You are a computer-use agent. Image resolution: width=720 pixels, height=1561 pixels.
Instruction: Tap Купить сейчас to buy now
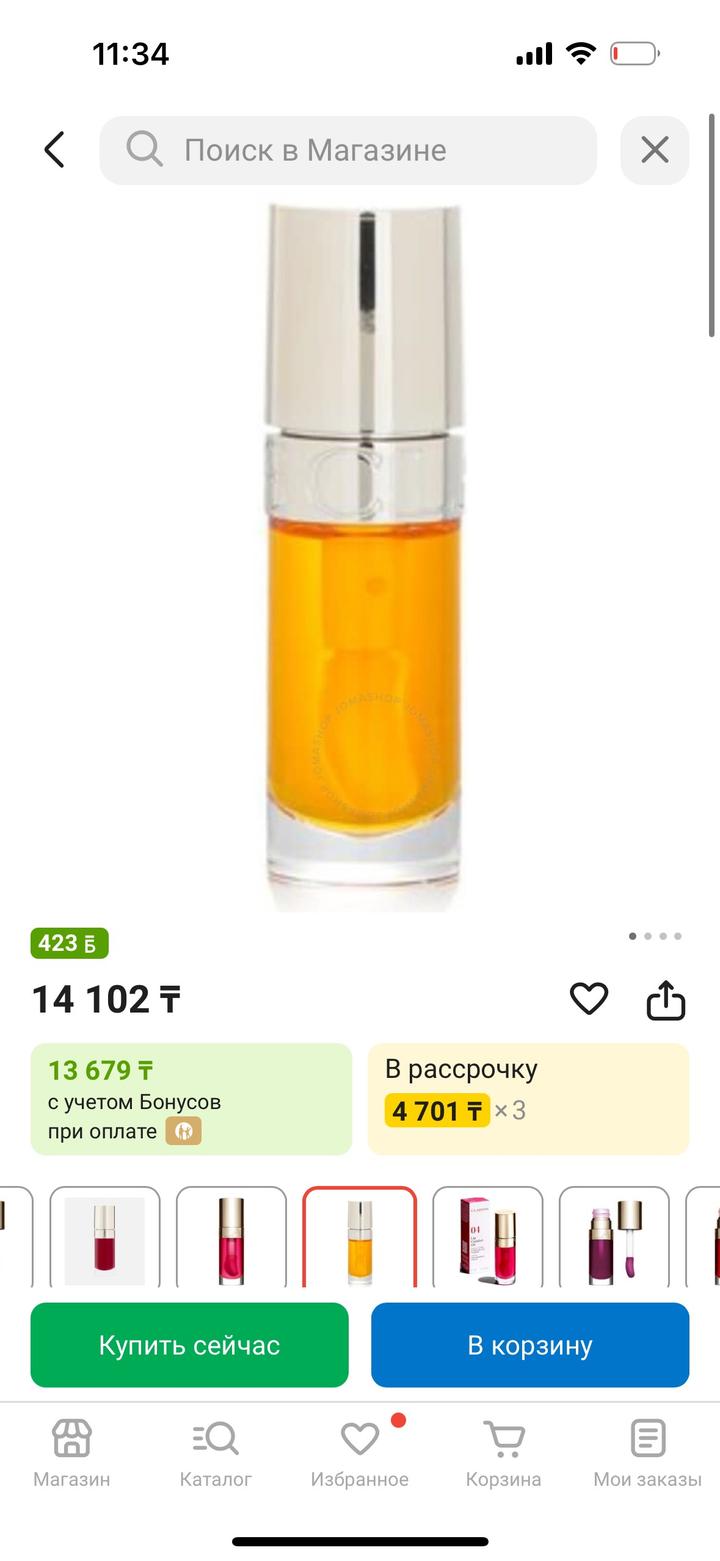pos(189,1345)
